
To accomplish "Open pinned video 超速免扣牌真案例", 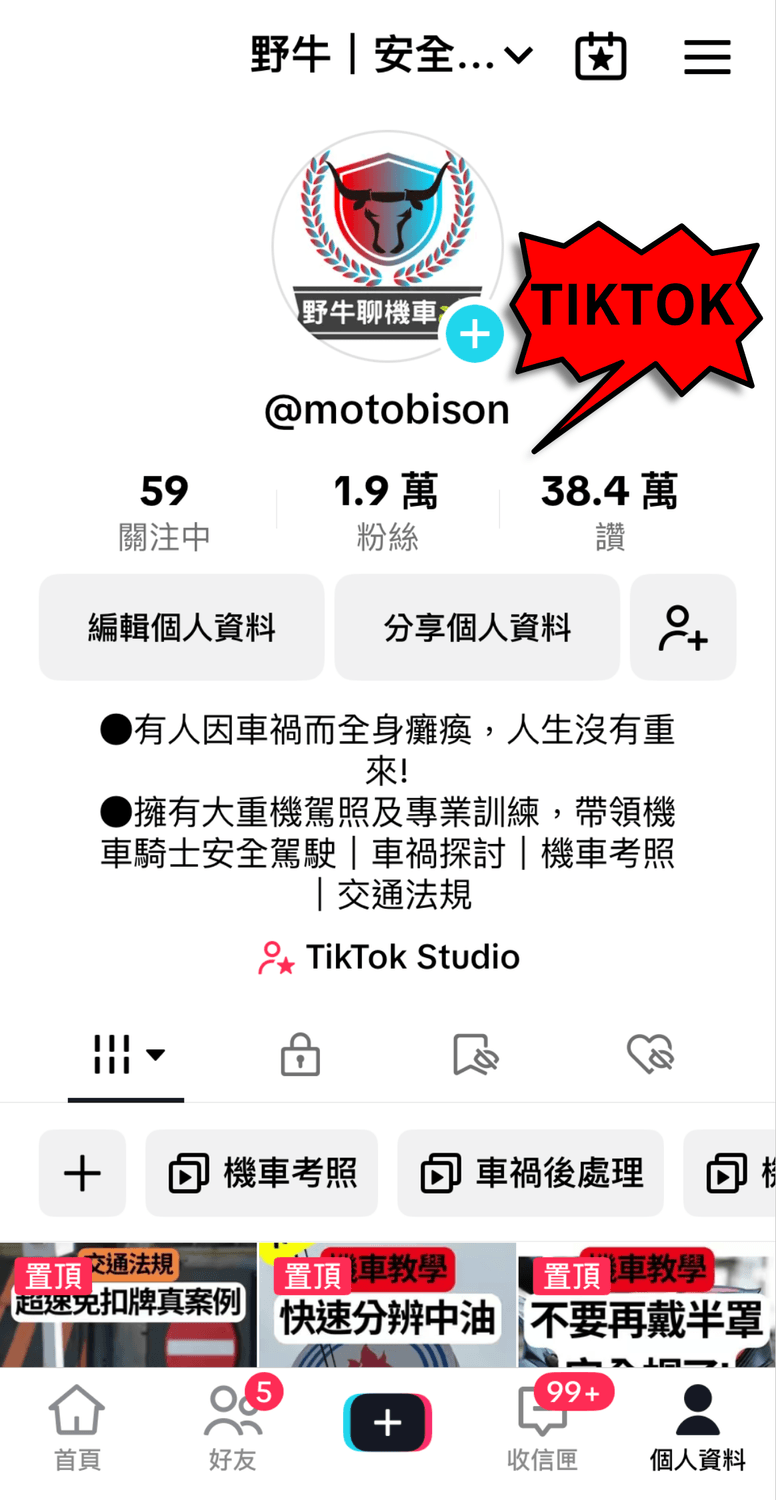I will (x=128, y=1305).
